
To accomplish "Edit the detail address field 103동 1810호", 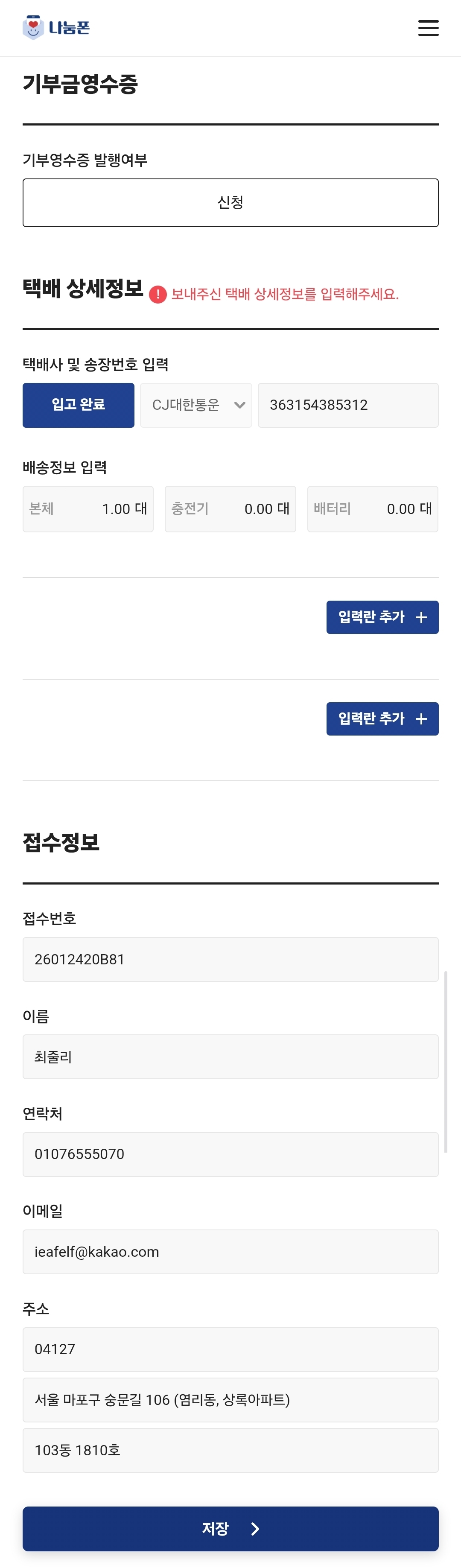I will [x=230, y=1450].
